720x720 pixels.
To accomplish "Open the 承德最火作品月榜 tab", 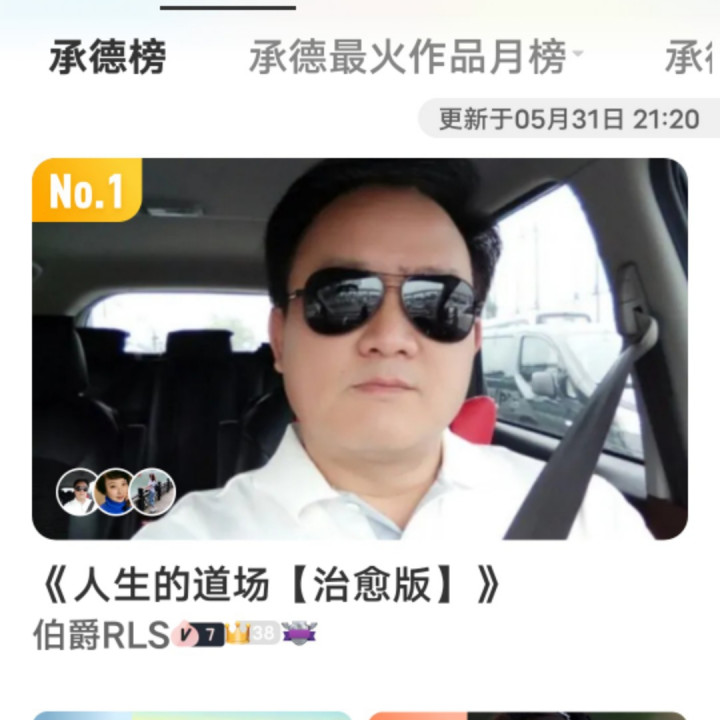I will point(408,58).
